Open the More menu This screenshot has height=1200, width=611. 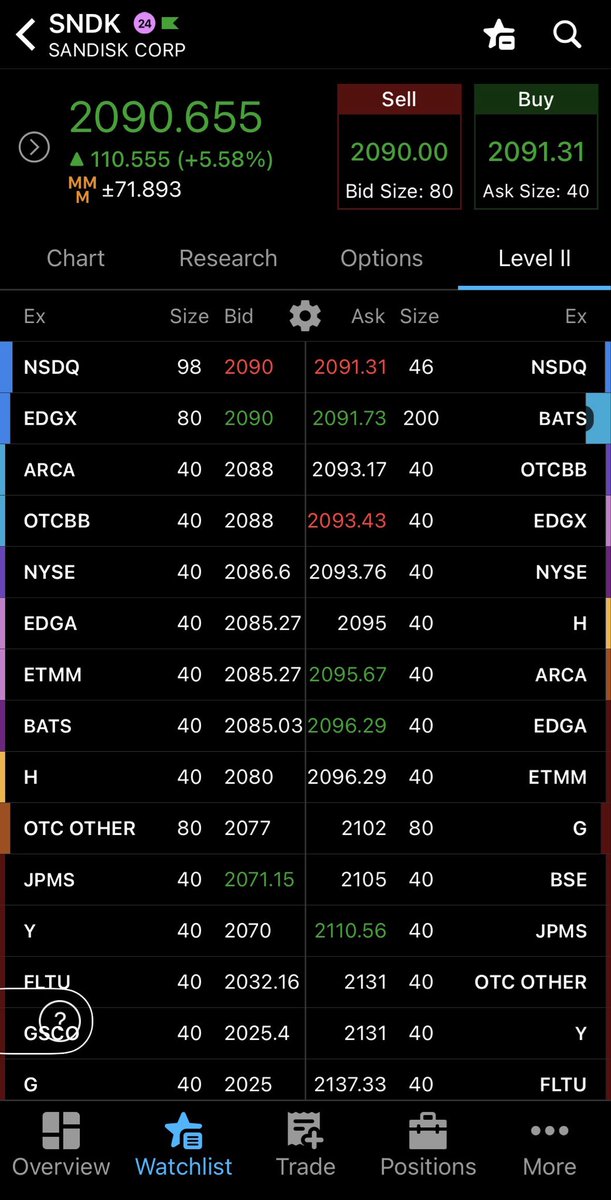pyautogui.click(x=549, y=1145)
